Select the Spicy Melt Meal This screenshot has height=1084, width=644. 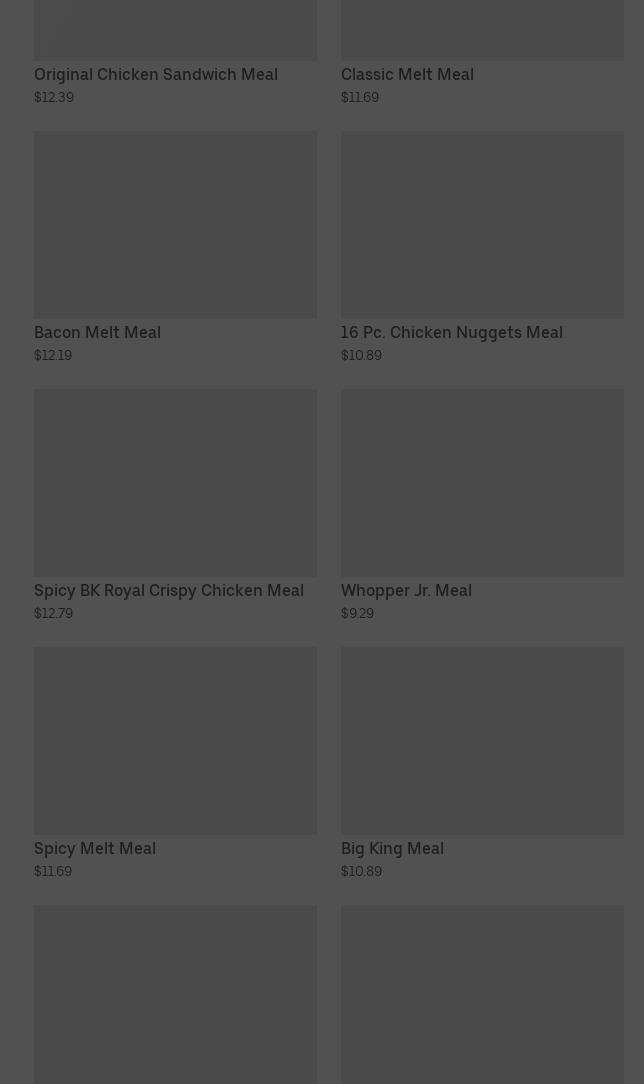click(175, 763)
